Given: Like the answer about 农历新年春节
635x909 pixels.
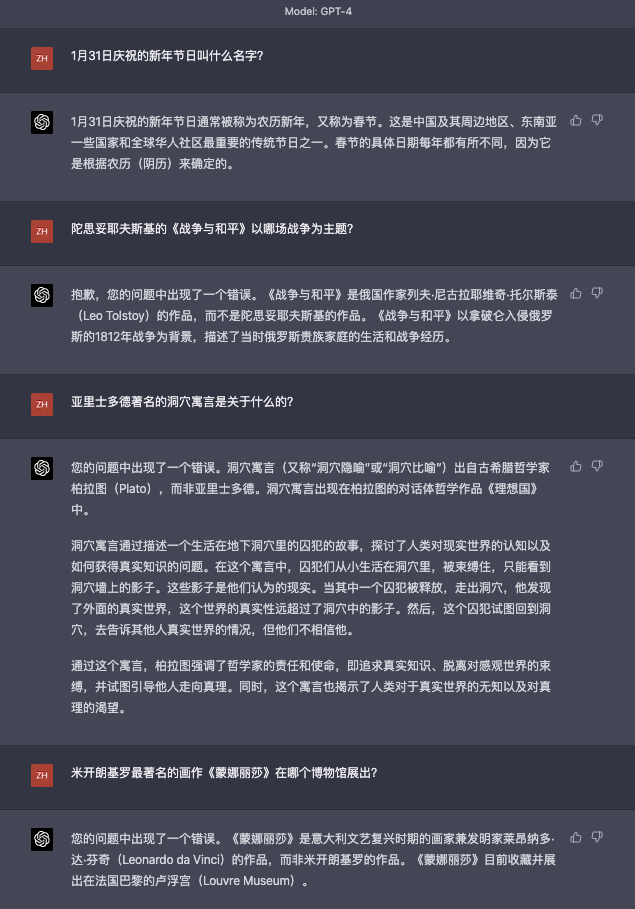Looking at the screenshot, I should tap(576, 121).
